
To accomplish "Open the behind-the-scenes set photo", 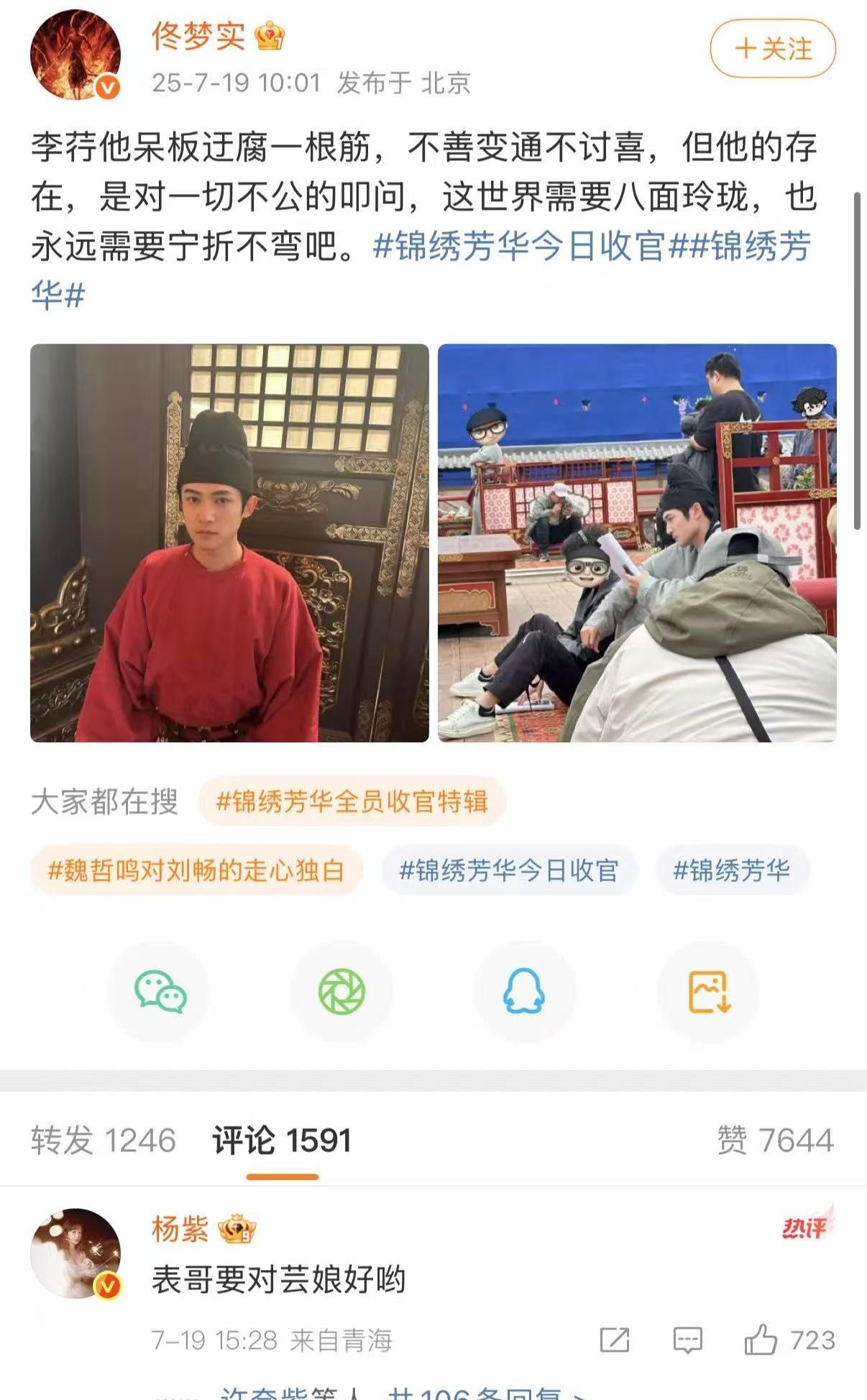I will click(x=637, y=543).
